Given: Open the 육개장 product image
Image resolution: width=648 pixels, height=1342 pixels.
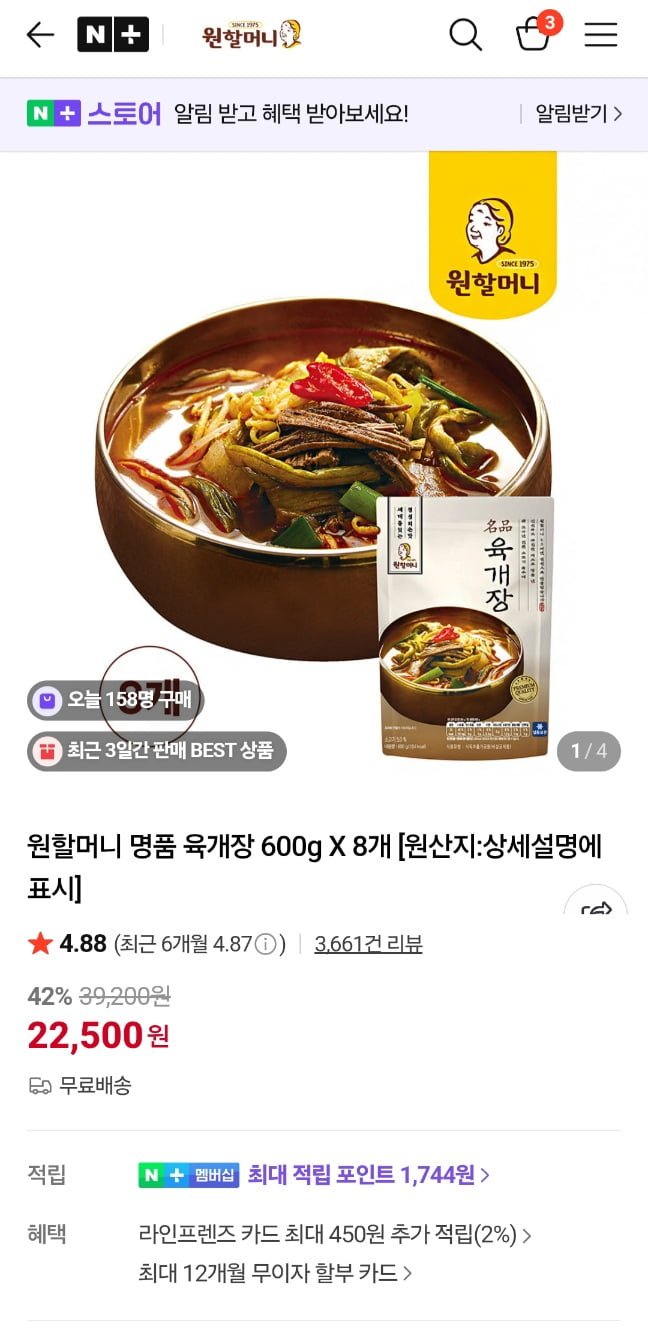Looking at the screenshot, I should pyautogui.click(x=324, y=460).
